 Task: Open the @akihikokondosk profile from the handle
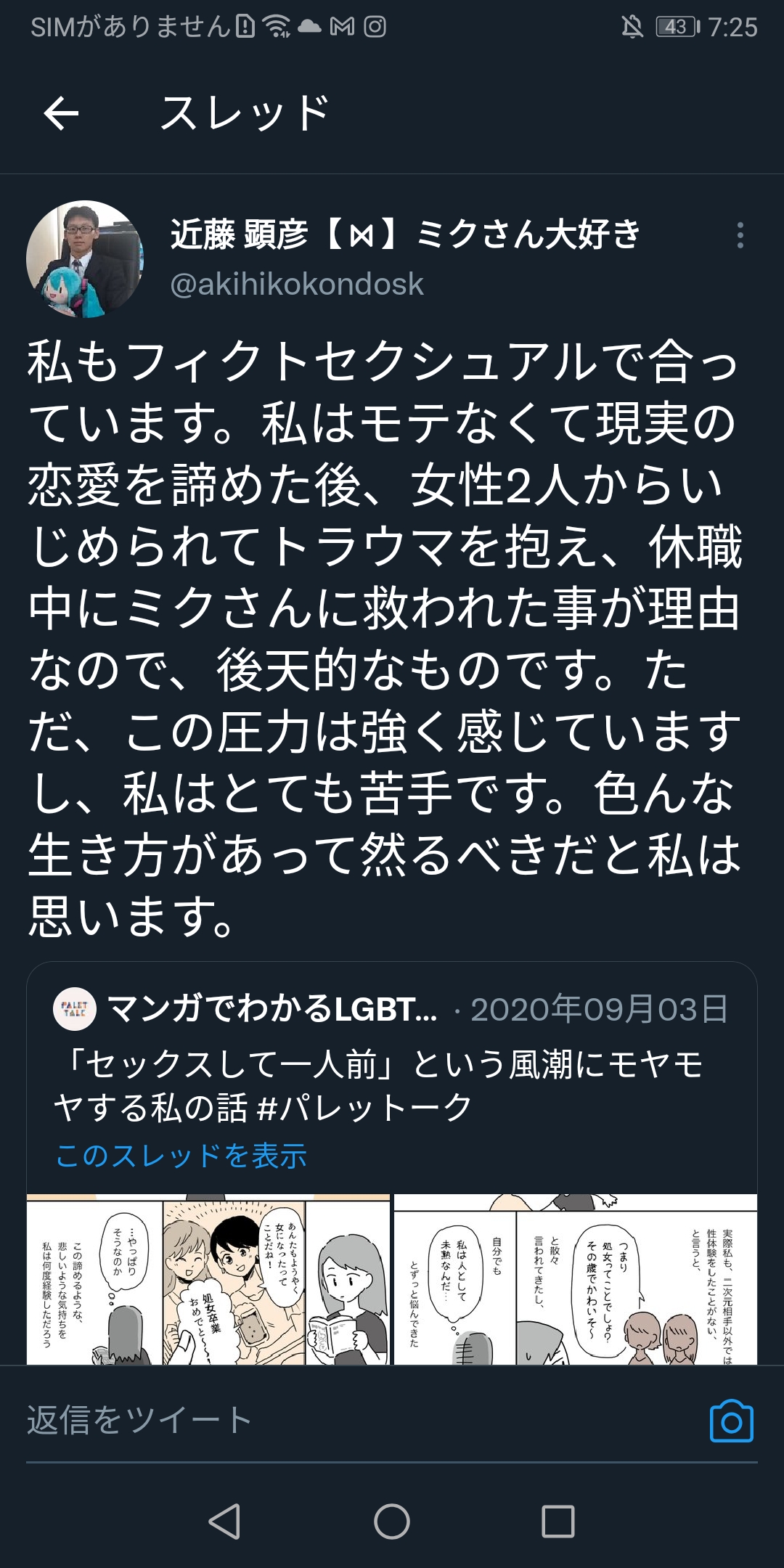296,284
